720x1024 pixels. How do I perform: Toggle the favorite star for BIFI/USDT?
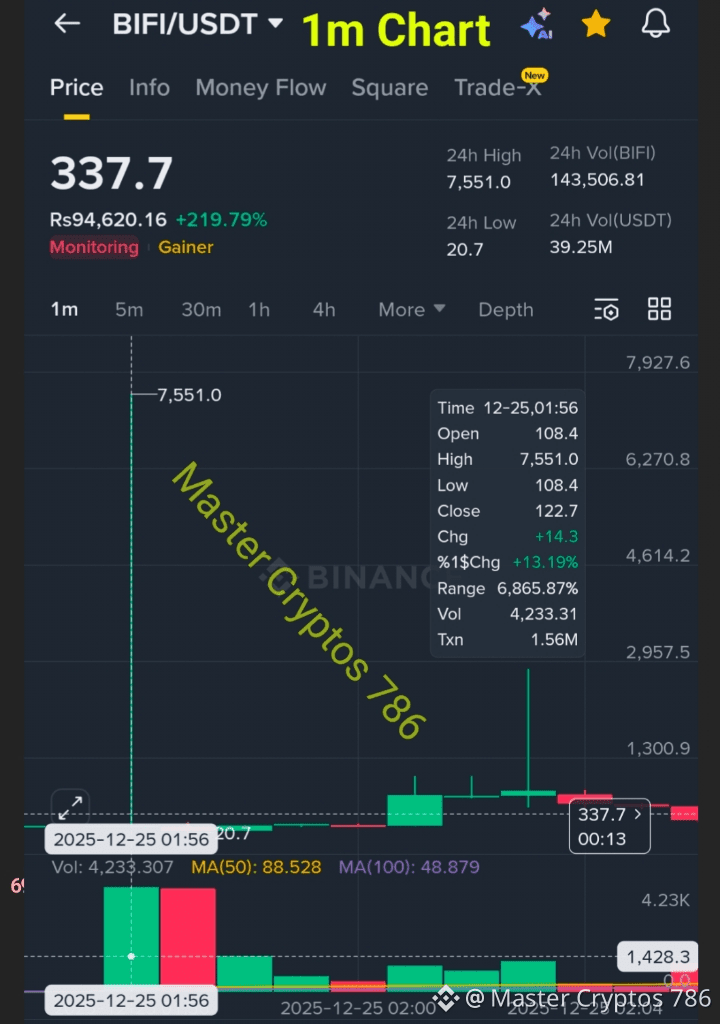pyautogui.click(x=596, y=23)
